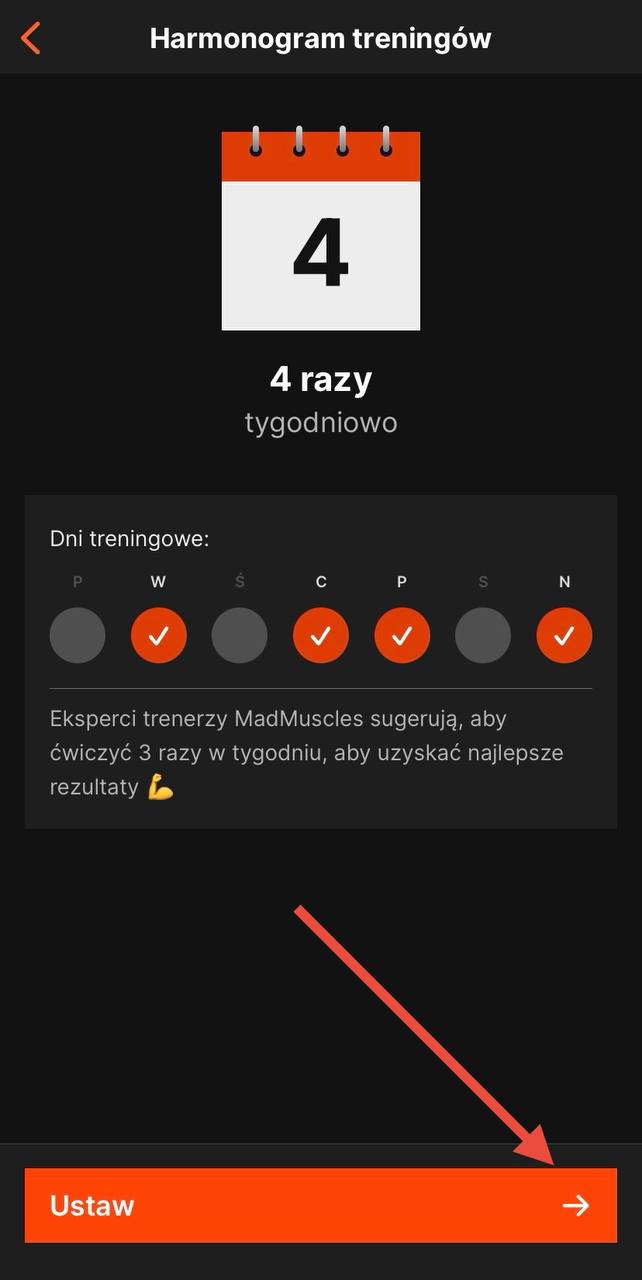Confirm schedule with the Ustaw button

point(320,1205)
